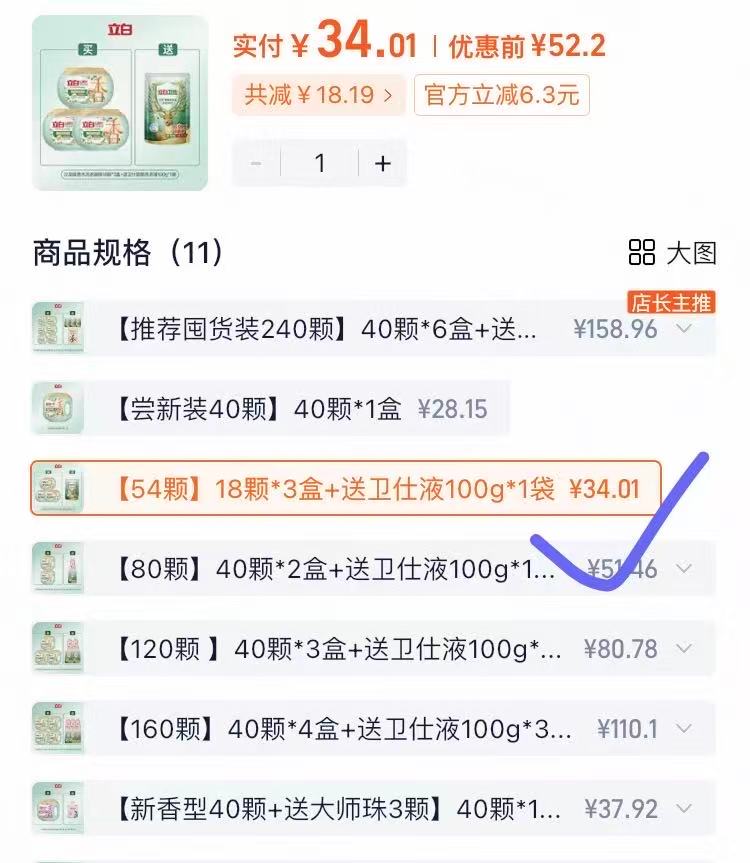Decrease quantity with the minus button
Screen dimensions: 750x863
click(257, 163)
